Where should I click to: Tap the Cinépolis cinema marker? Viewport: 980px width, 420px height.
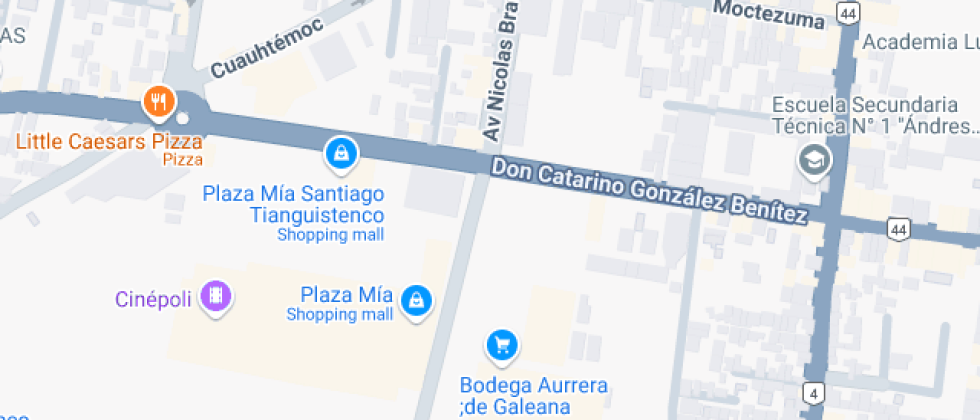point(216,296)
